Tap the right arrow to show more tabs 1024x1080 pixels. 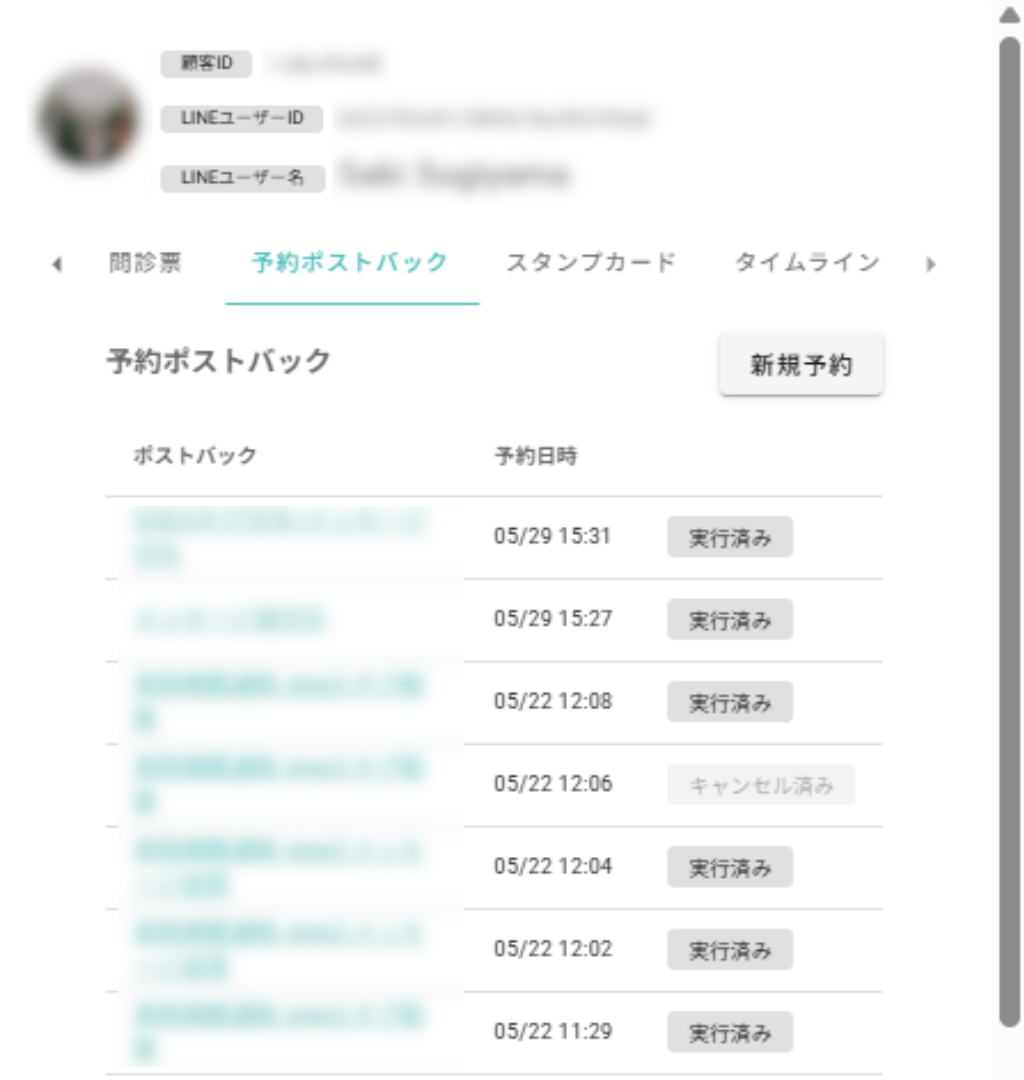(x=931, y=265)
